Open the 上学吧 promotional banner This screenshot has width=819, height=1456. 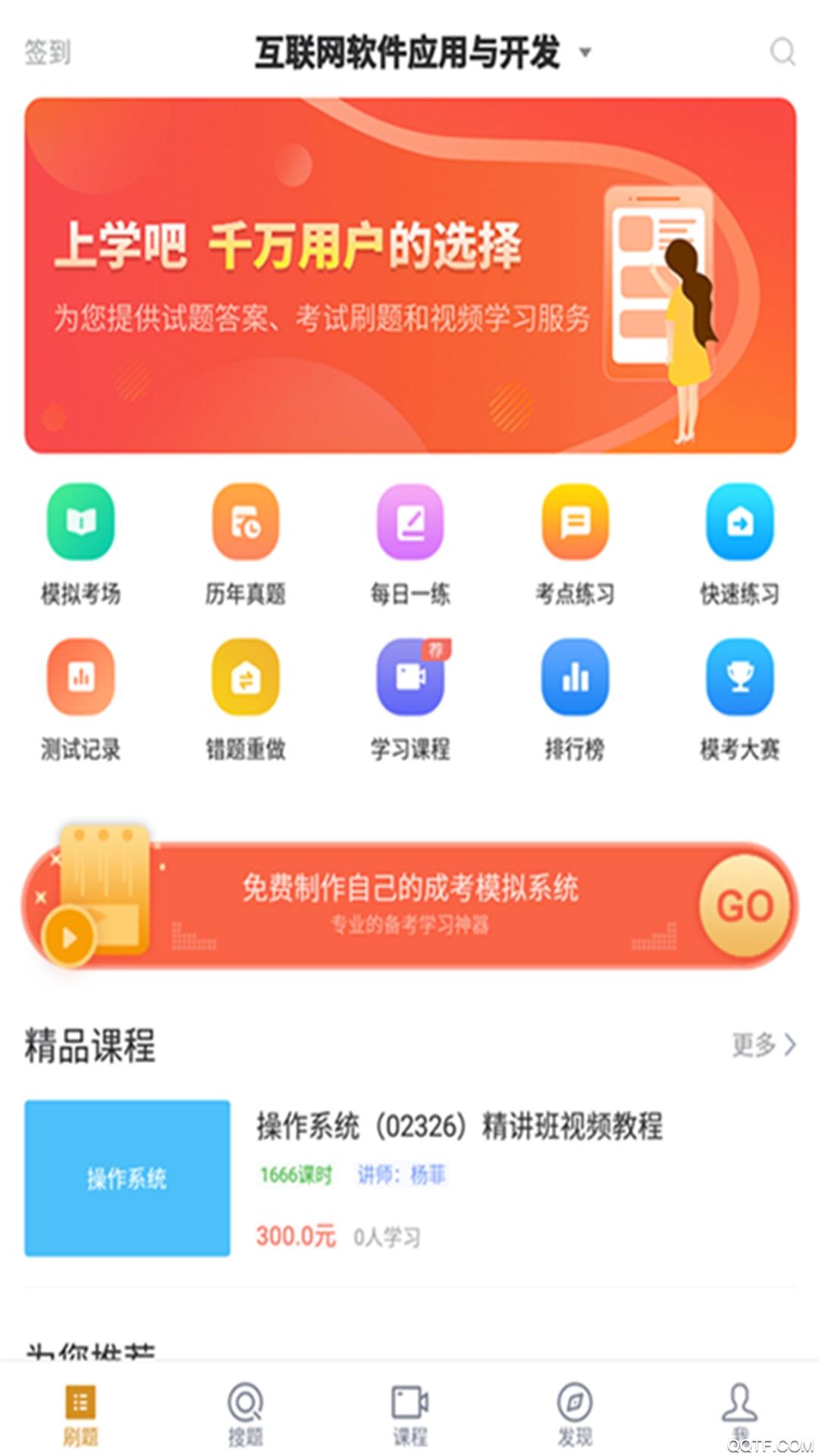point(409,275)
